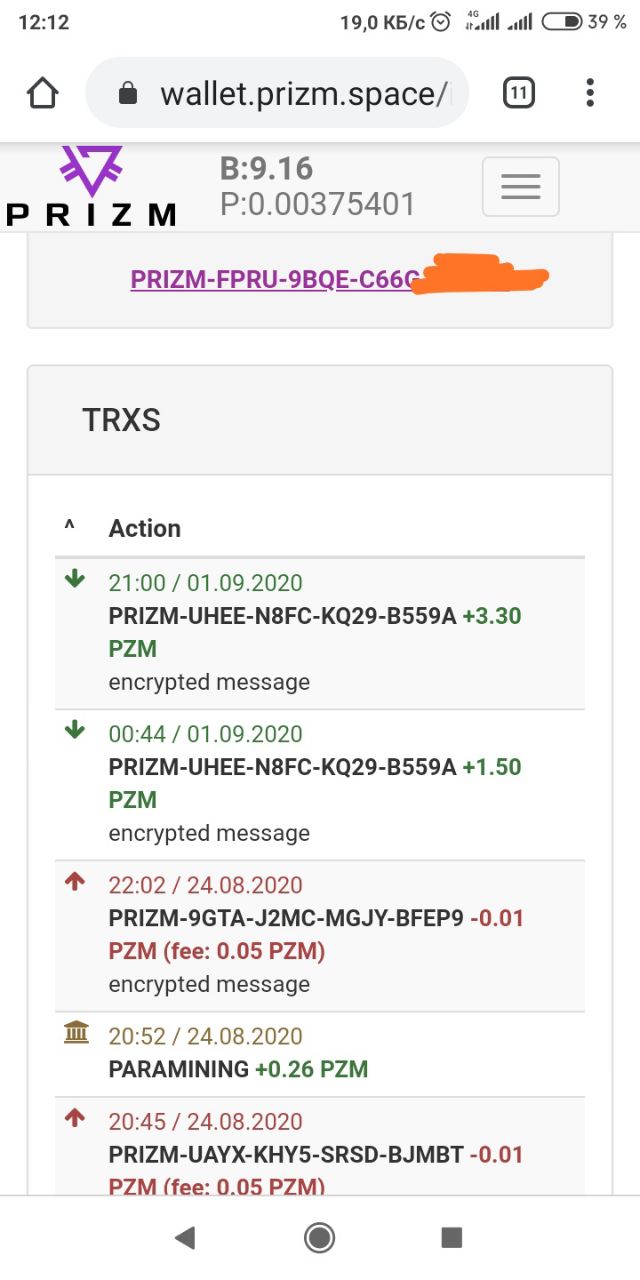Open the 21:00 / 01.09.2020 transaction

tap(320, 633)
